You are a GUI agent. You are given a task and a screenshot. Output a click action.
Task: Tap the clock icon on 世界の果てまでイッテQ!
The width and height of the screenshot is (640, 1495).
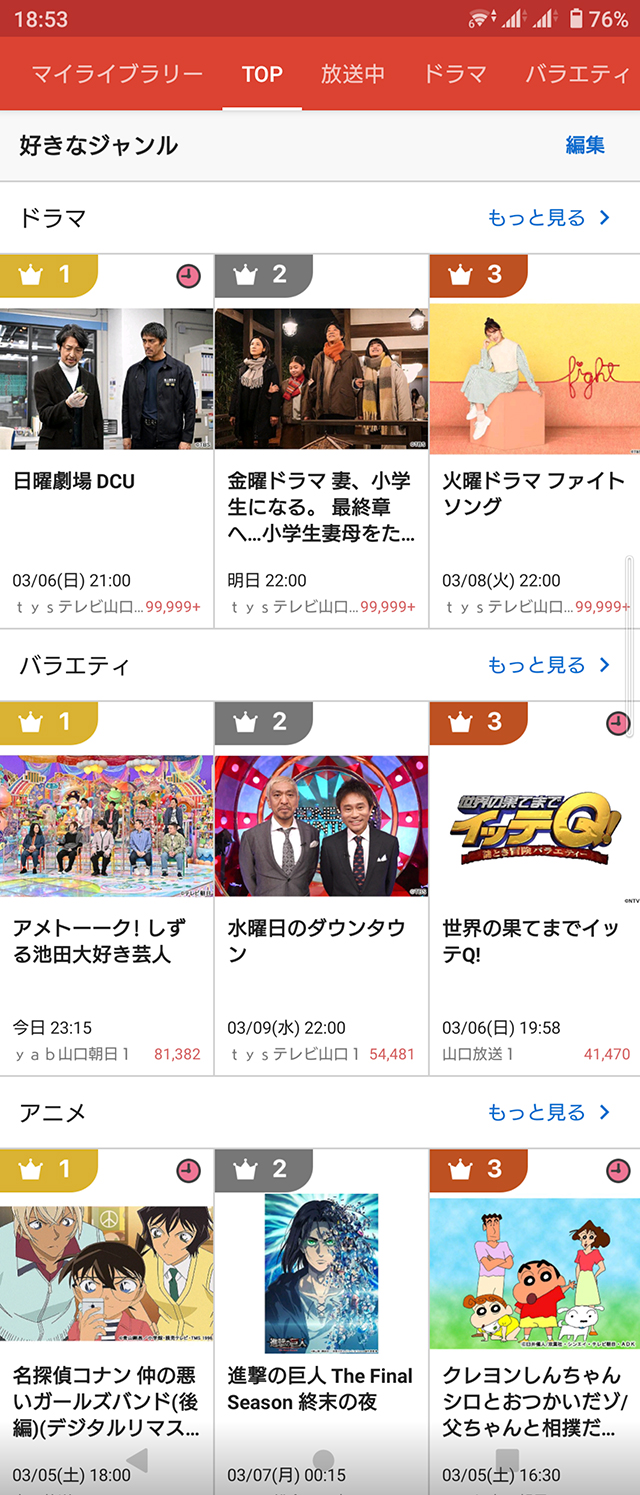tap(618, 723)
